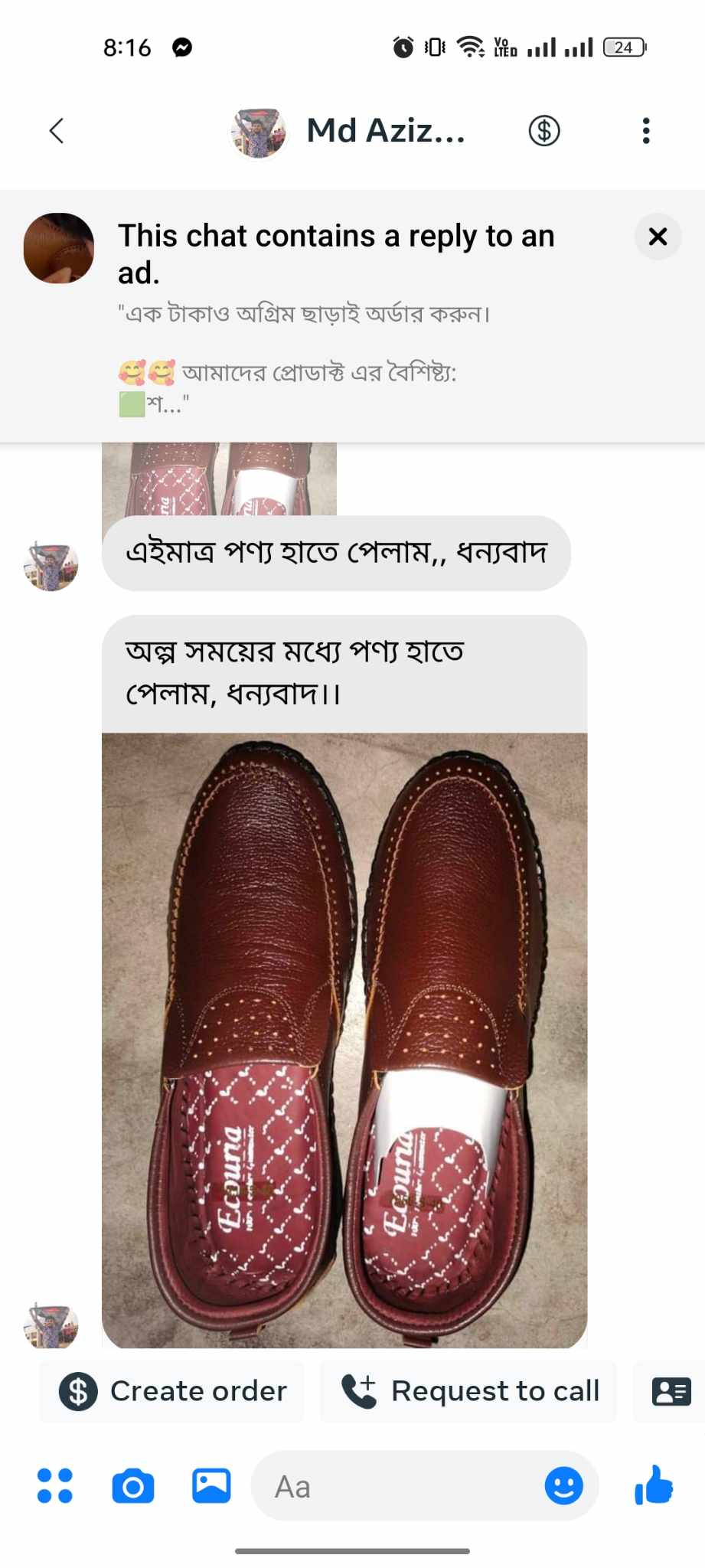
Task: Open the shoe photo in the chat
Action: (x=344, y=1040)
